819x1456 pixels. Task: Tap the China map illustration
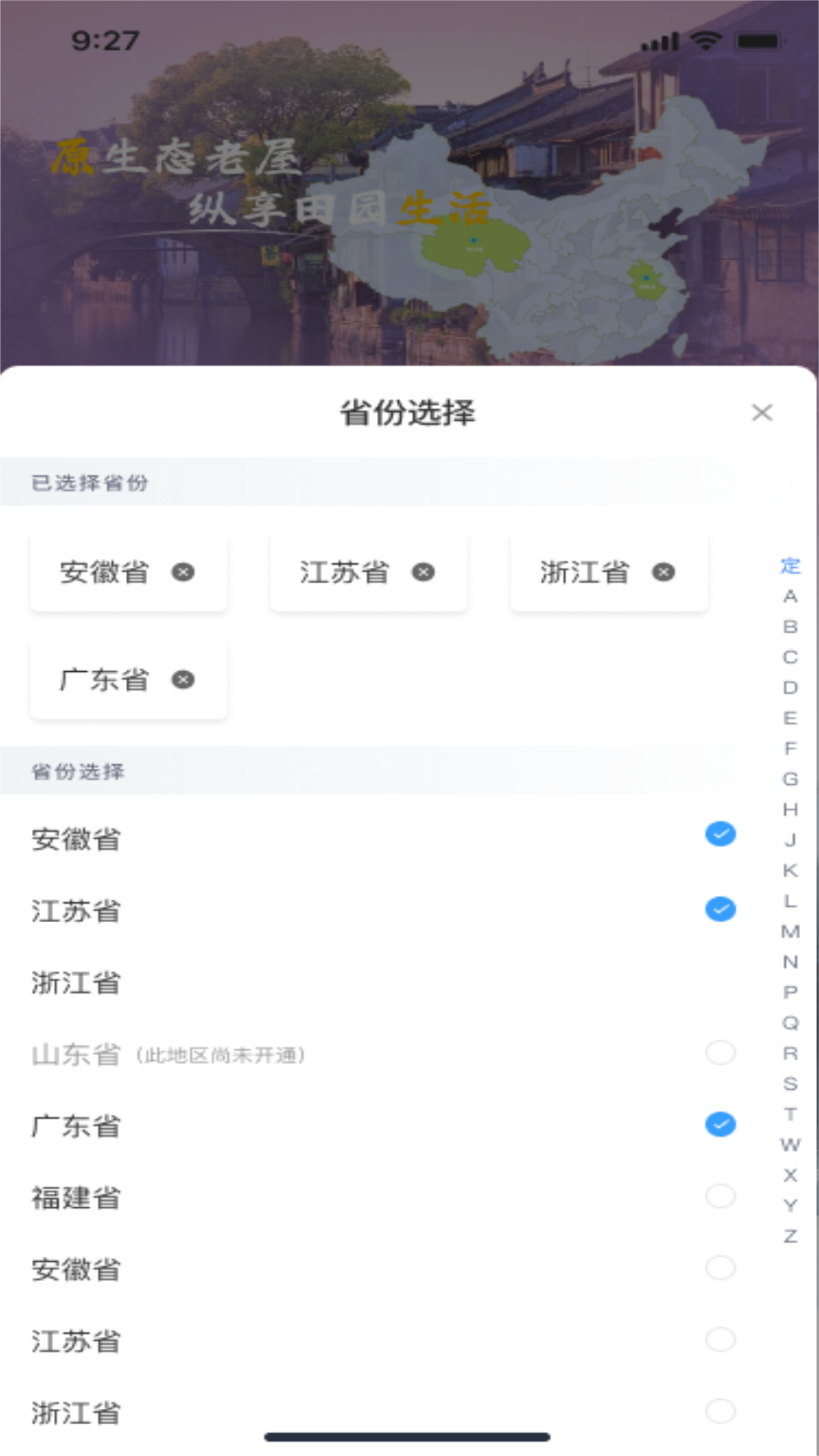click(x=569, y=227)
